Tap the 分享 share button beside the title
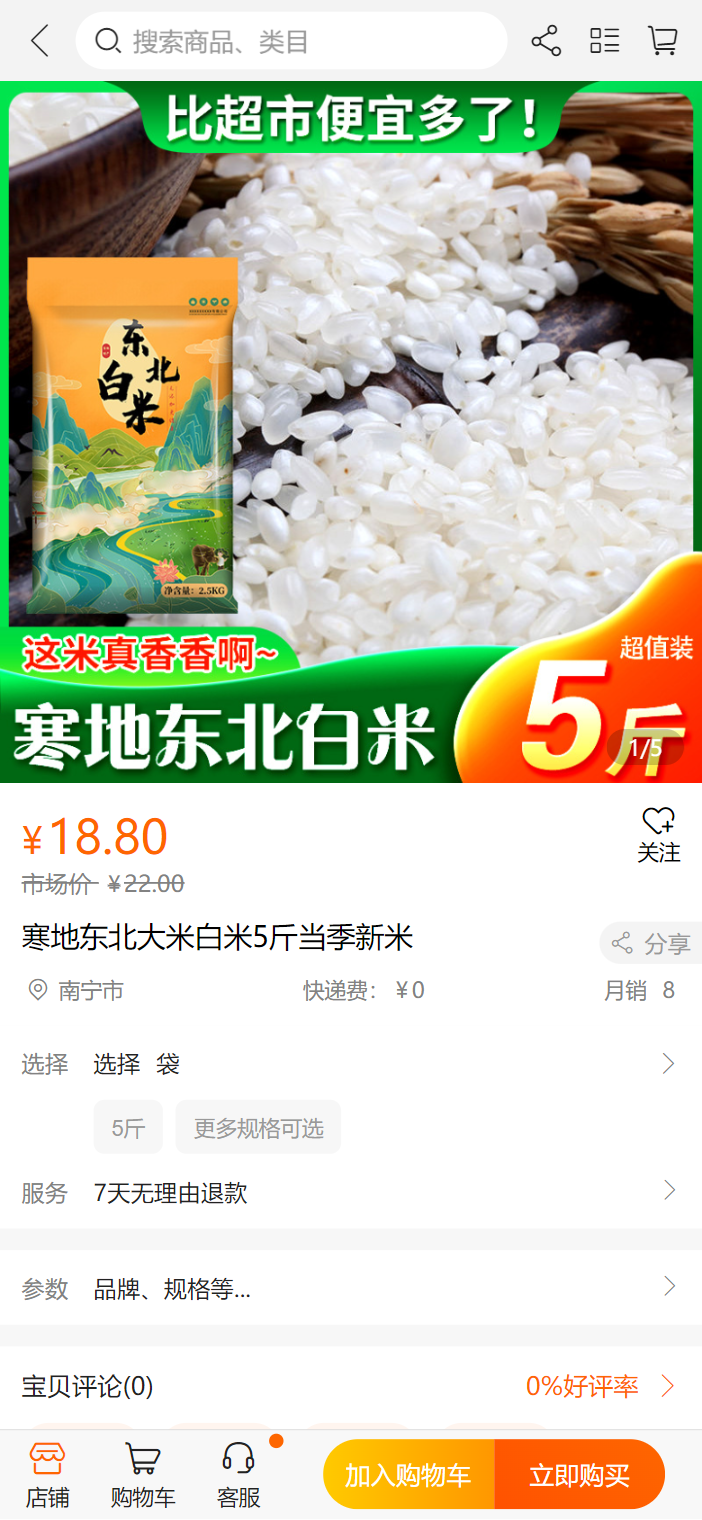702x1520 pixels. point(652,943)
